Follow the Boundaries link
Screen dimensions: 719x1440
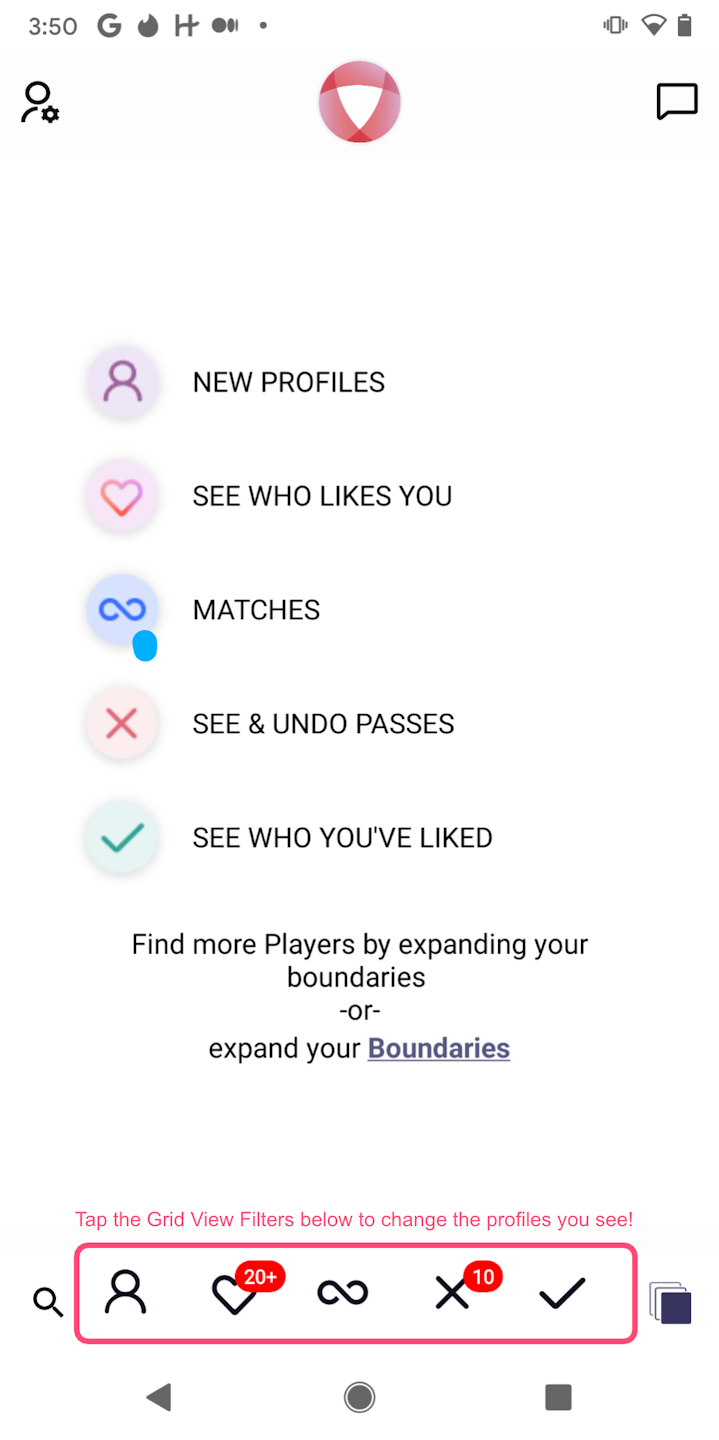tap(439, 1048)
